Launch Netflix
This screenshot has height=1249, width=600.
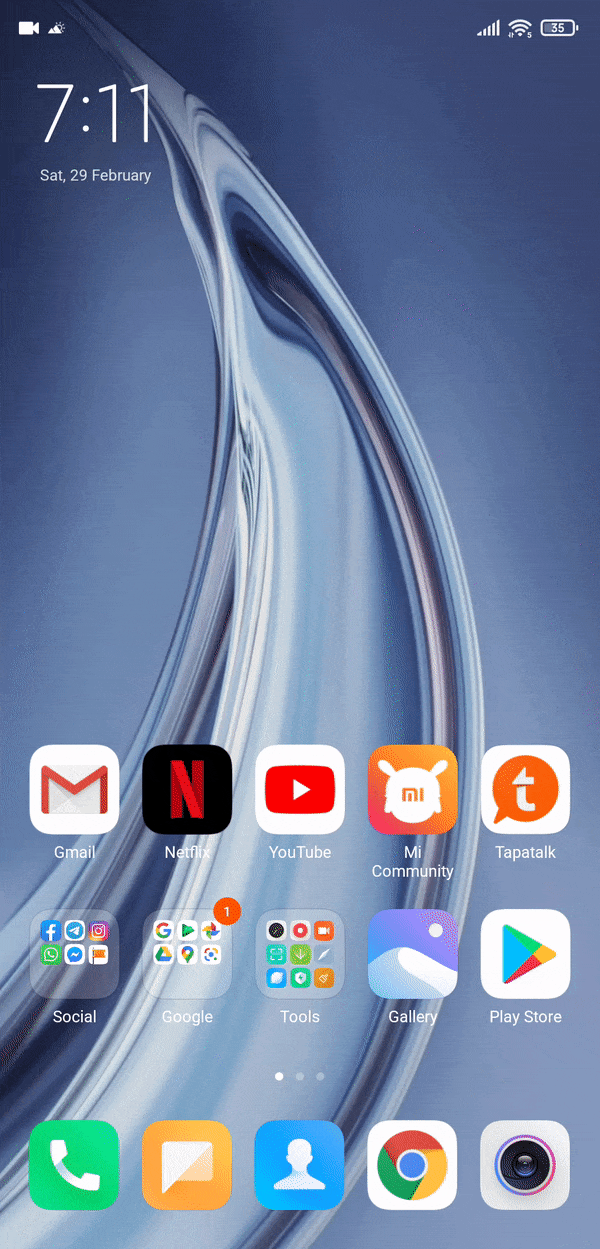click(x=187, y=790)
